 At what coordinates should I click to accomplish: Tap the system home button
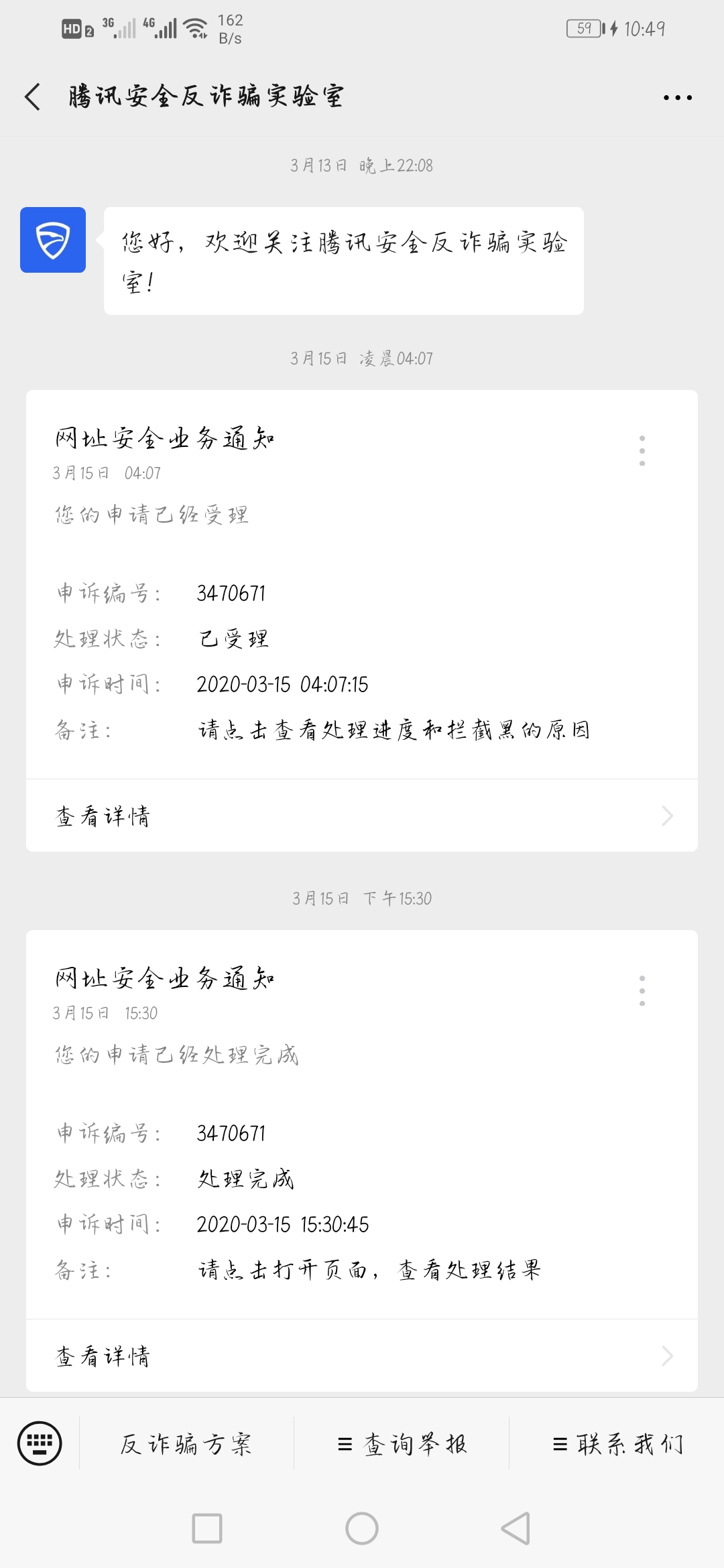point(362,1528)
